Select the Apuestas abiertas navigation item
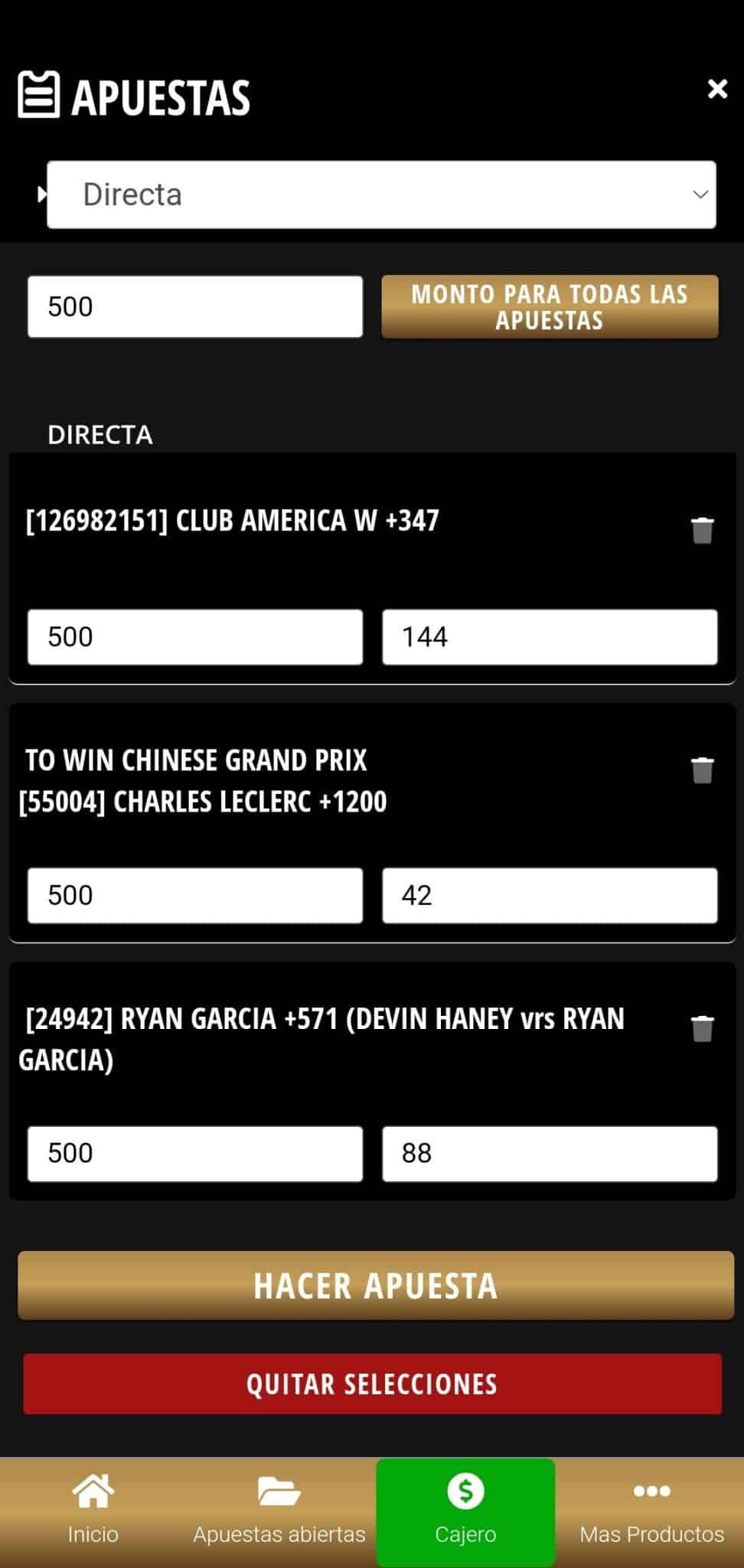This screenshot has width=744, height=1568. (x=279, y=1512)
